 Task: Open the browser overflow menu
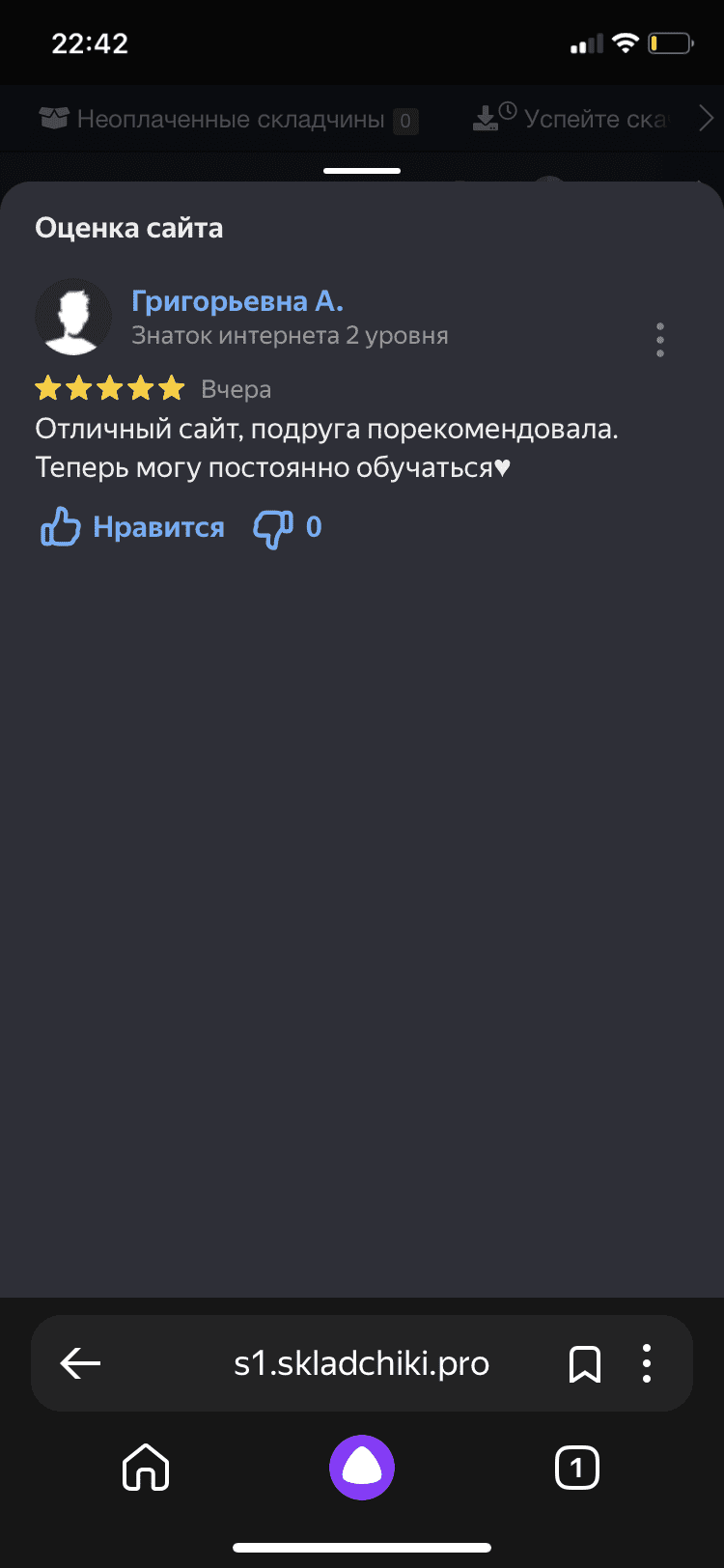647,1363
